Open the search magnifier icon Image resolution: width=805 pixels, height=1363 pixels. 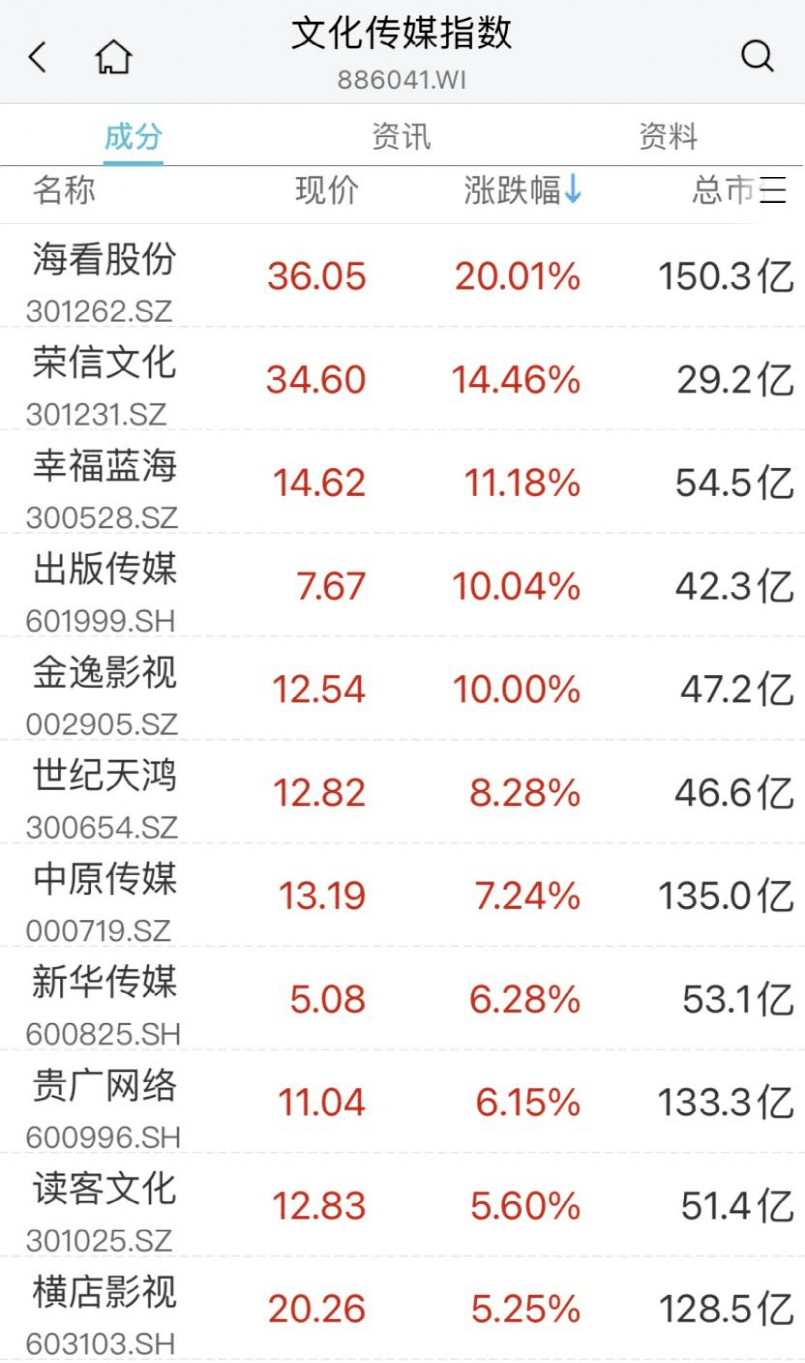coord(757,56)
